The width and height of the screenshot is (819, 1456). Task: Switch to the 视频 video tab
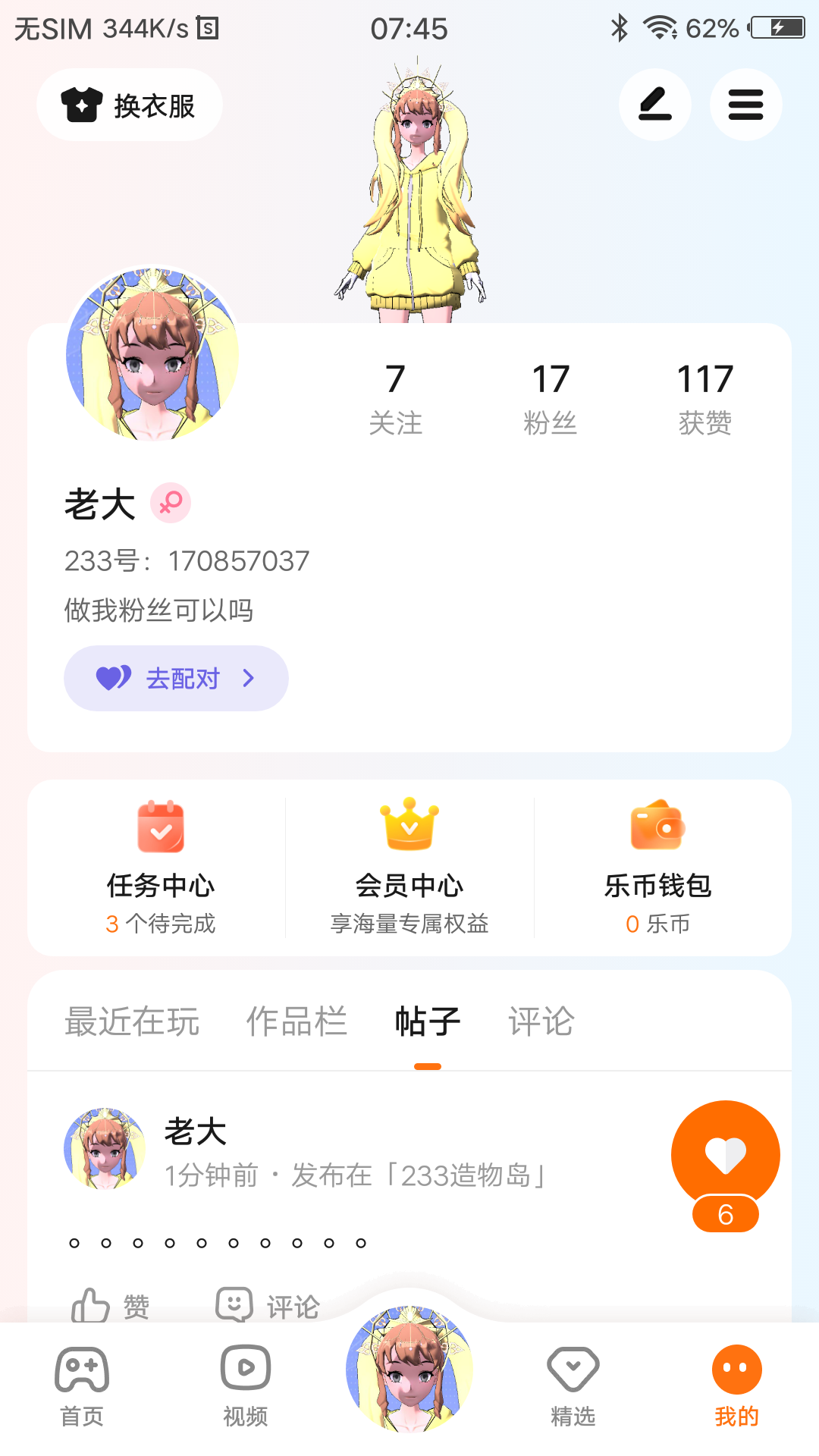(x=245, y=1386)
